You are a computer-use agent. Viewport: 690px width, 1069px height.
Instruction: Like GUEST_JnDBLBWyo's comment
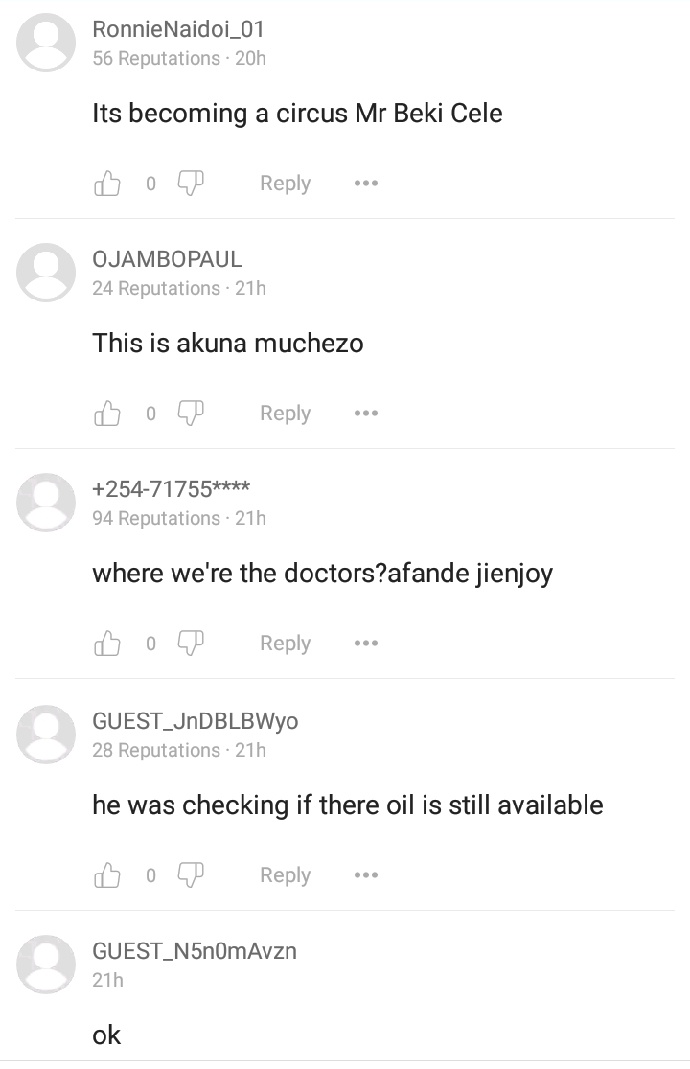[107, 875]
